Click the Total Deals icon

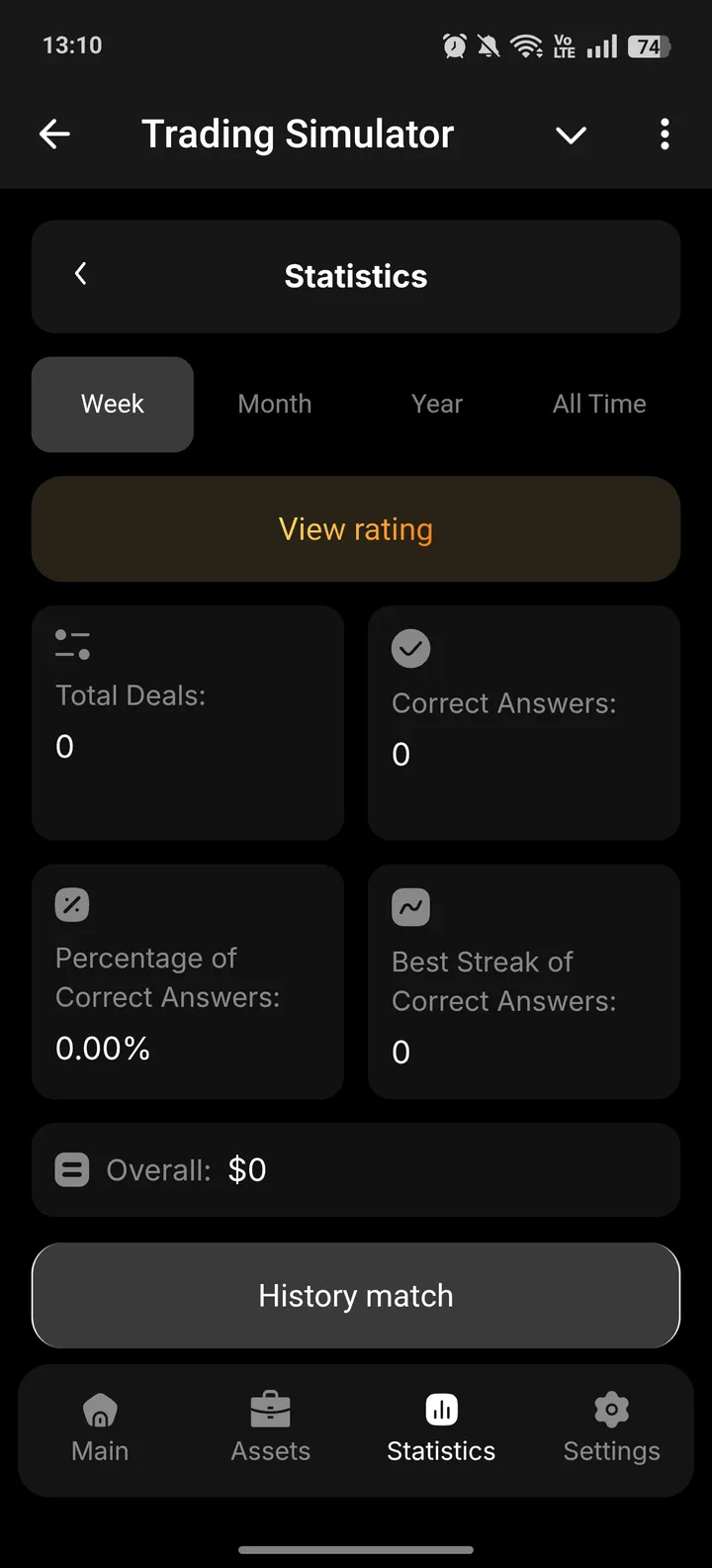click(72, 644)
